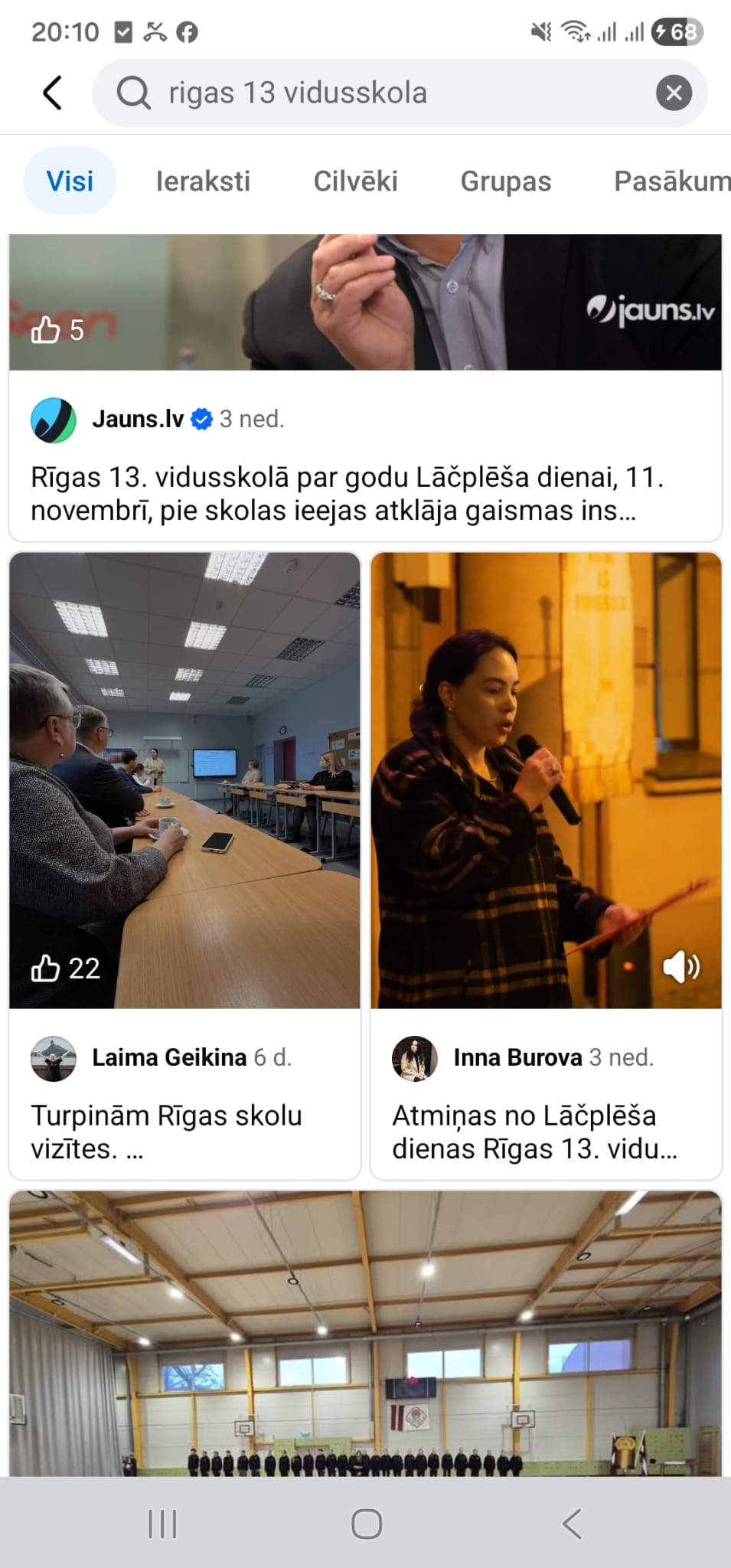
Task: Select the Visi tab
Action: 70,181
